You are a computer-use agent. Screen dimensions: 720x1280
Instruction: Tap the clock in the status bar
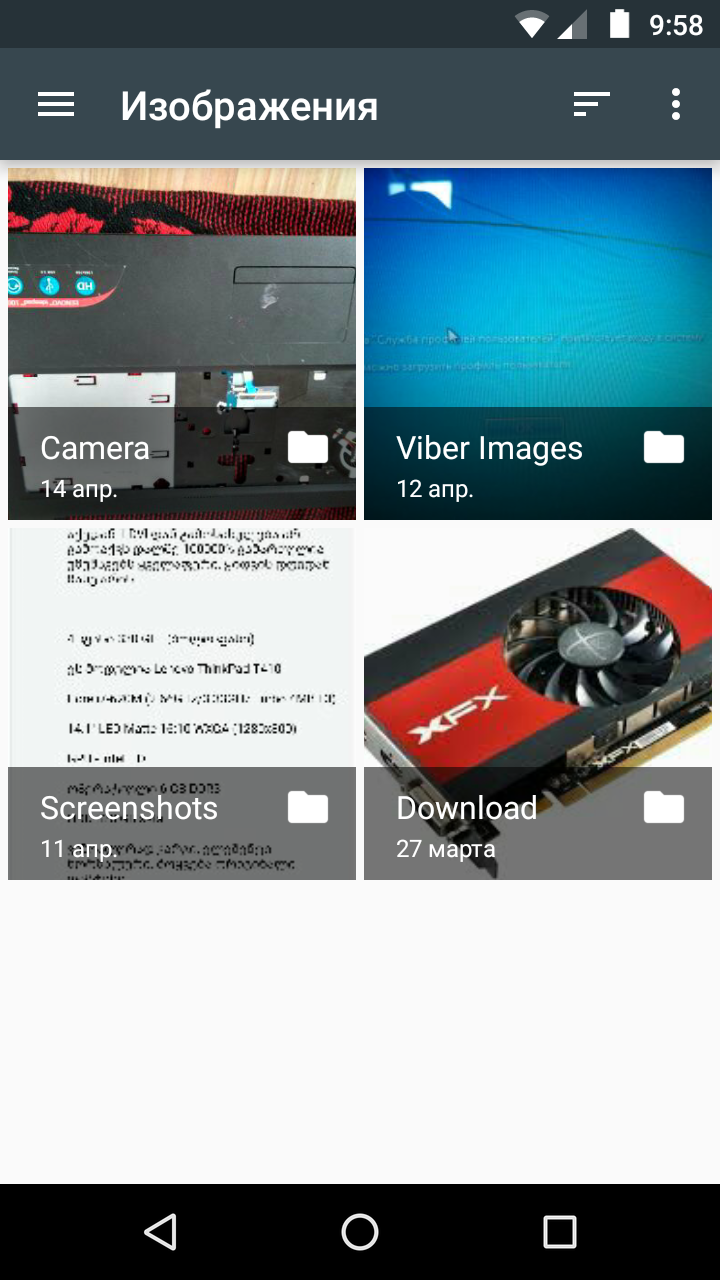coord(671,23)
